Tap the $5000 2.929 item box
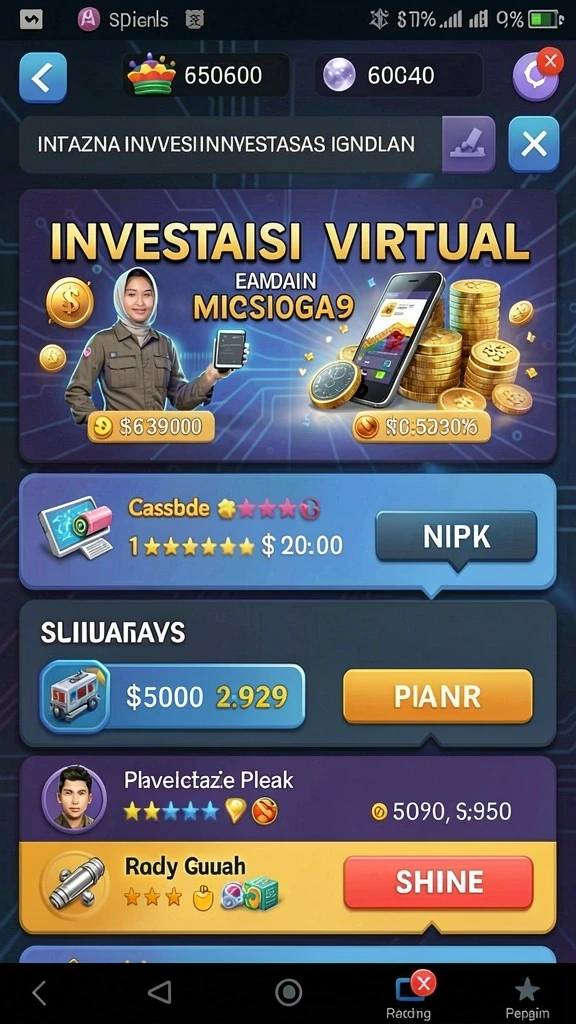 click(172, 697)
